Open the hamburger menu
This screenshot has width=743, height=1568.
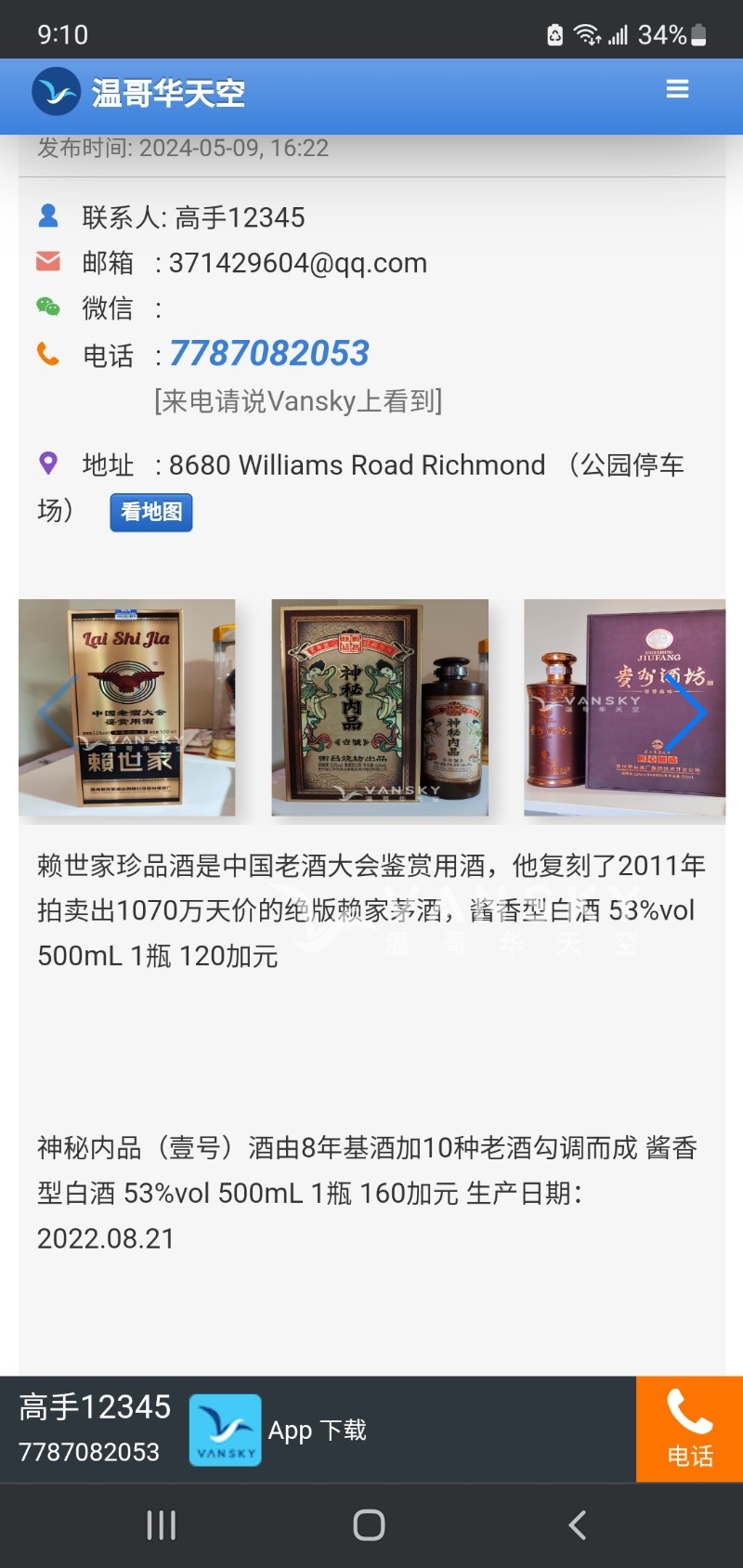pos(677,89)
